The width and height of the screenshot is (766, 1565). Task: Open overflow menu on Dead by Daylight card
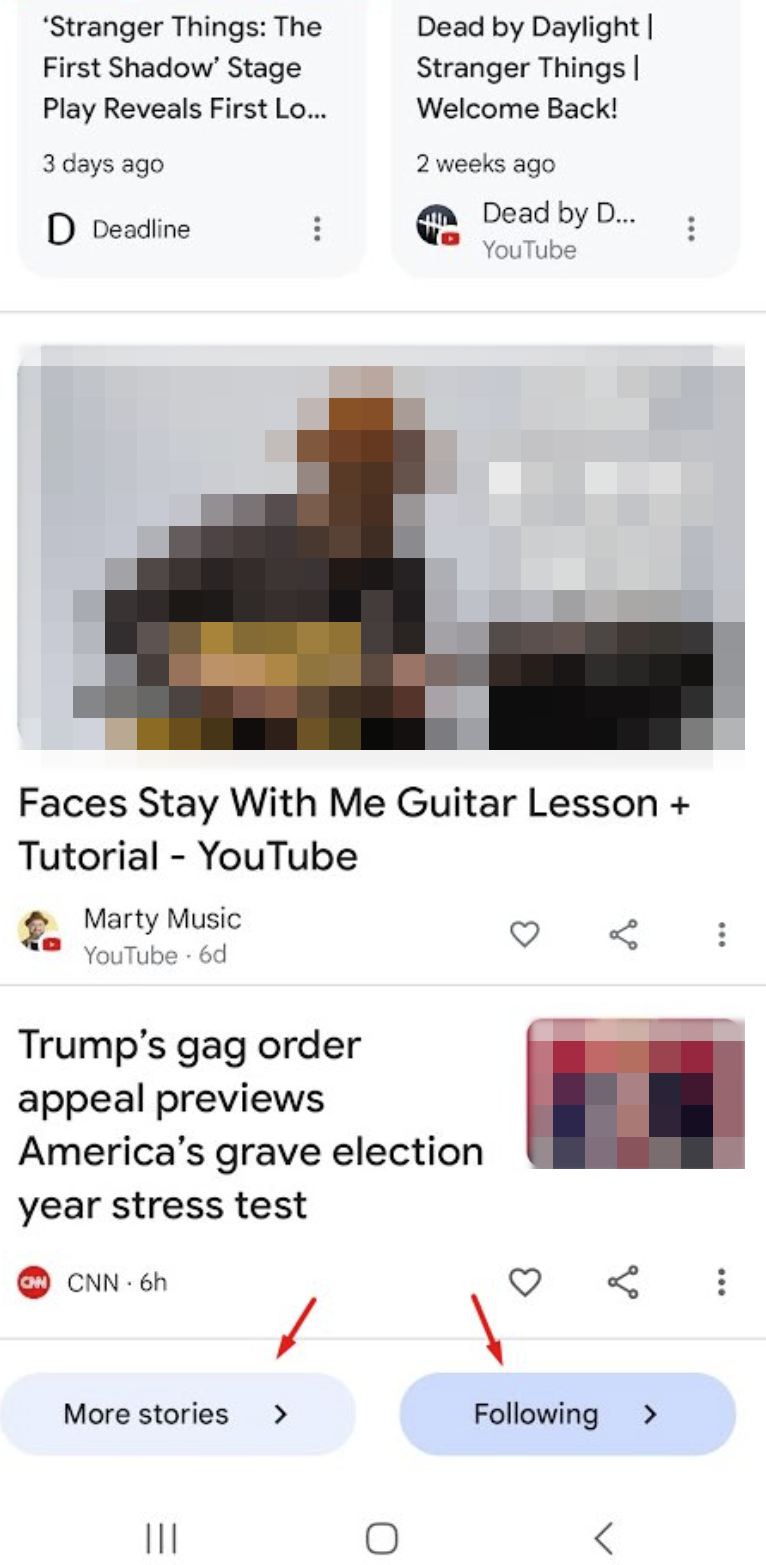coord(690,229)
